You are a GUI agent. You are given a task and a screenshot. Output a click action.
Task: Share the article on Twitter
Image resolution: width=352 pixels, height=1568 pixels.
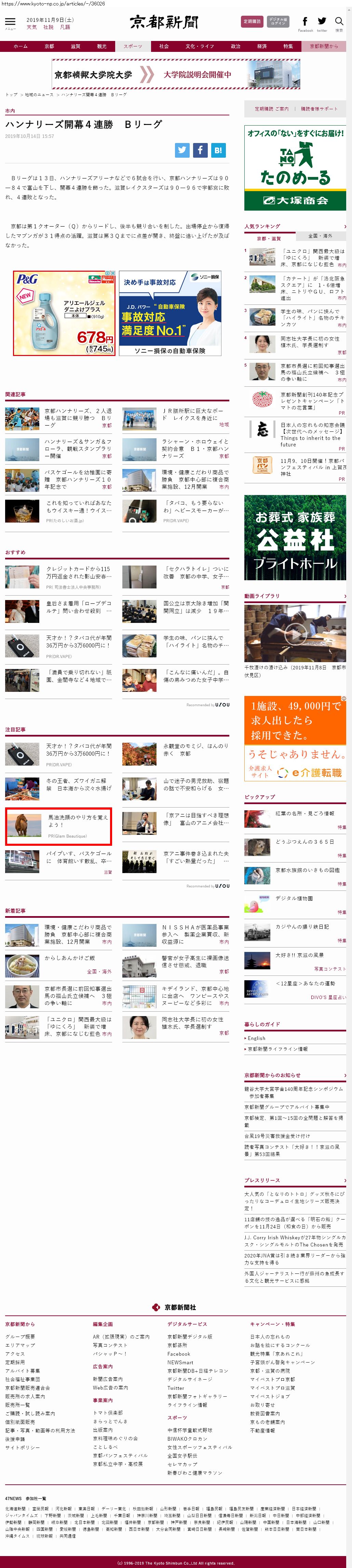pyautogui.click(x=182, y=150)
